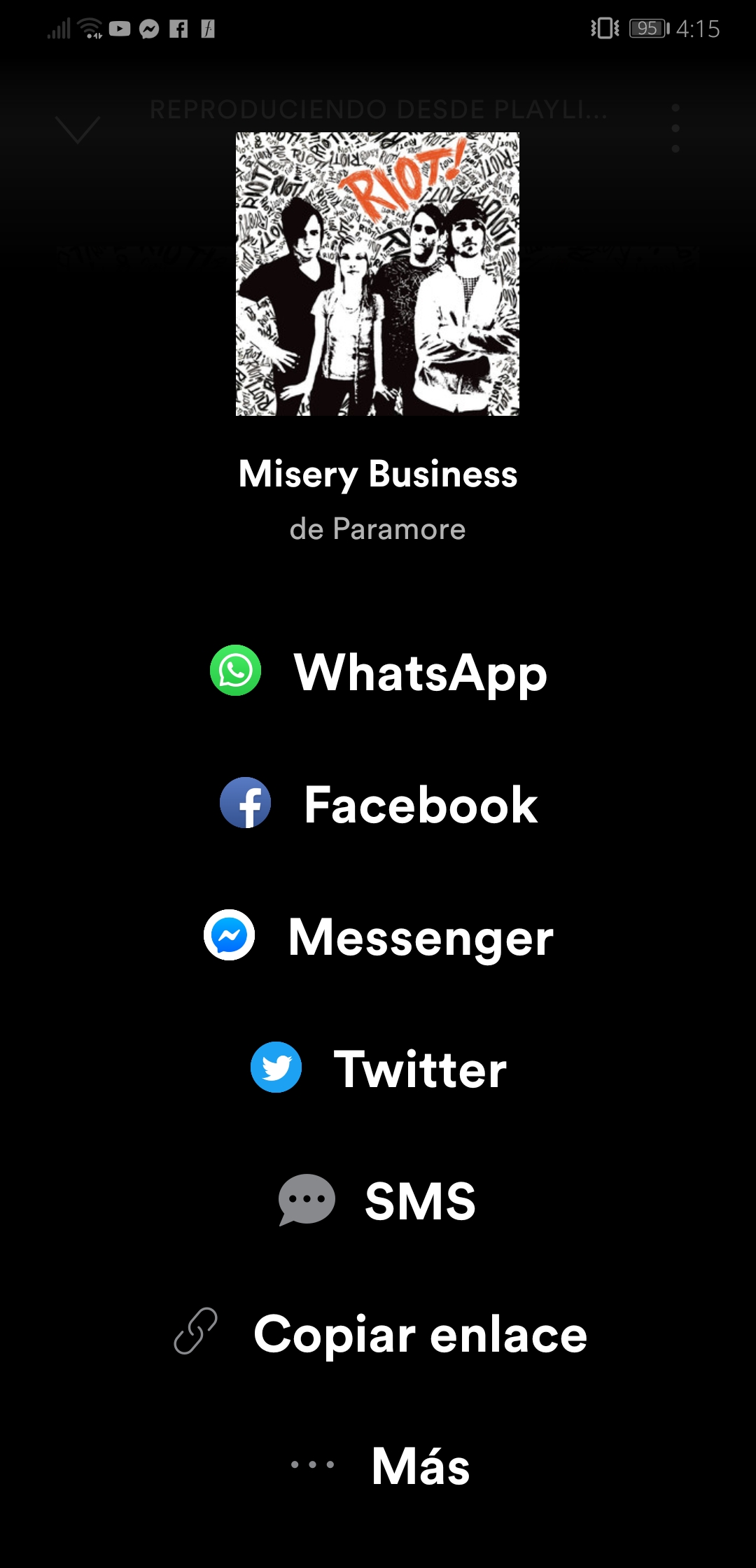756x1568 pixels.
Task: Share the song on Twitter
Action: point(379,1068)
